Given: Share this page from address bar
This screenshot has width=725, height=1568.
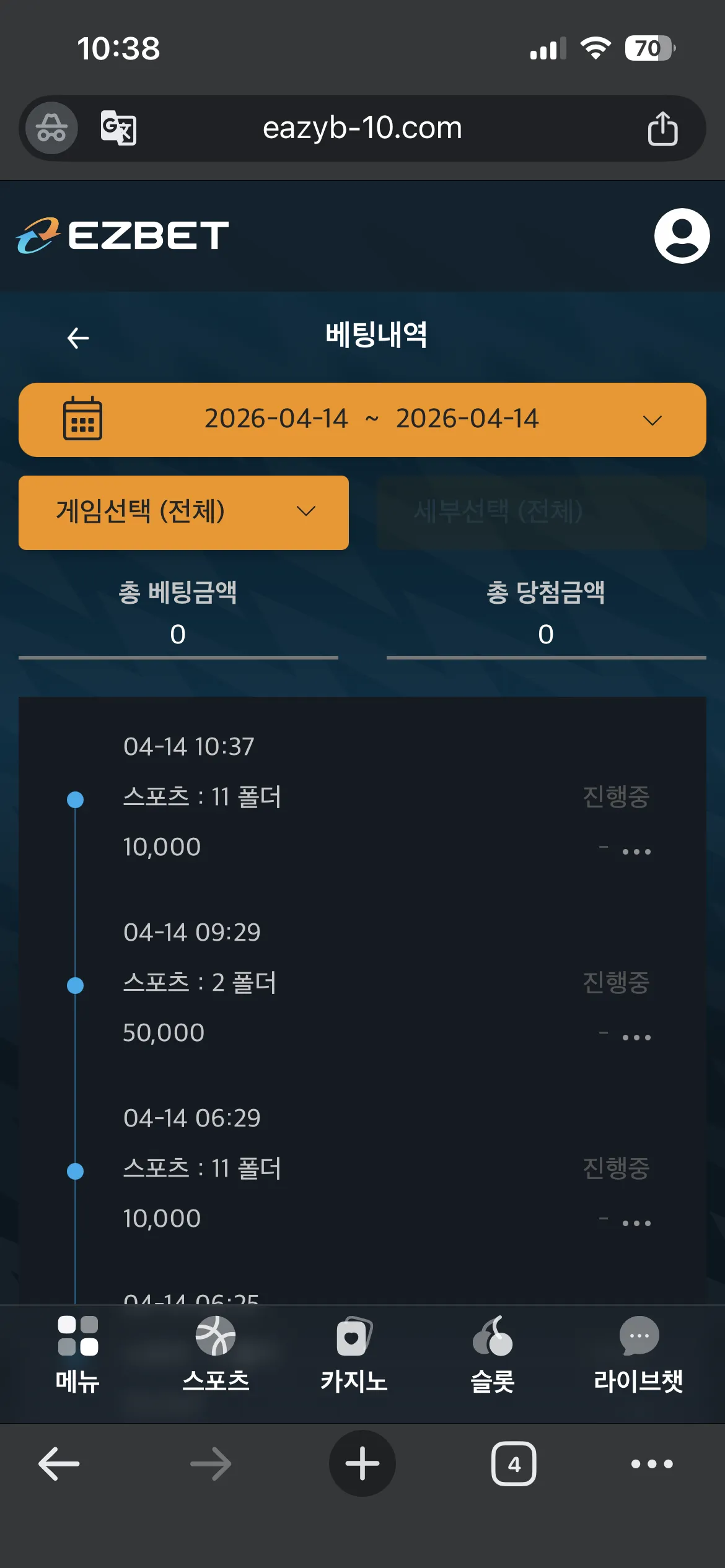Looking at the screenshot, I should click(662, 128).
